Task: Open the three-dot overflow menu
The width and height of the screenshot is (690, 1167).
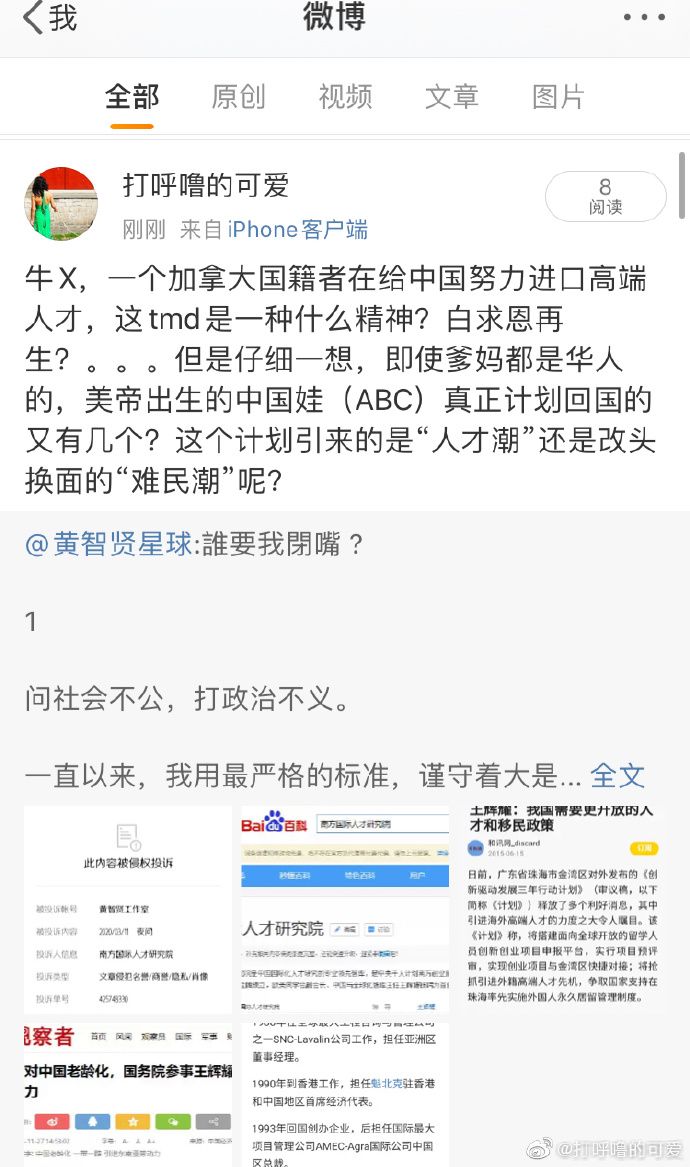Action: 643,18
